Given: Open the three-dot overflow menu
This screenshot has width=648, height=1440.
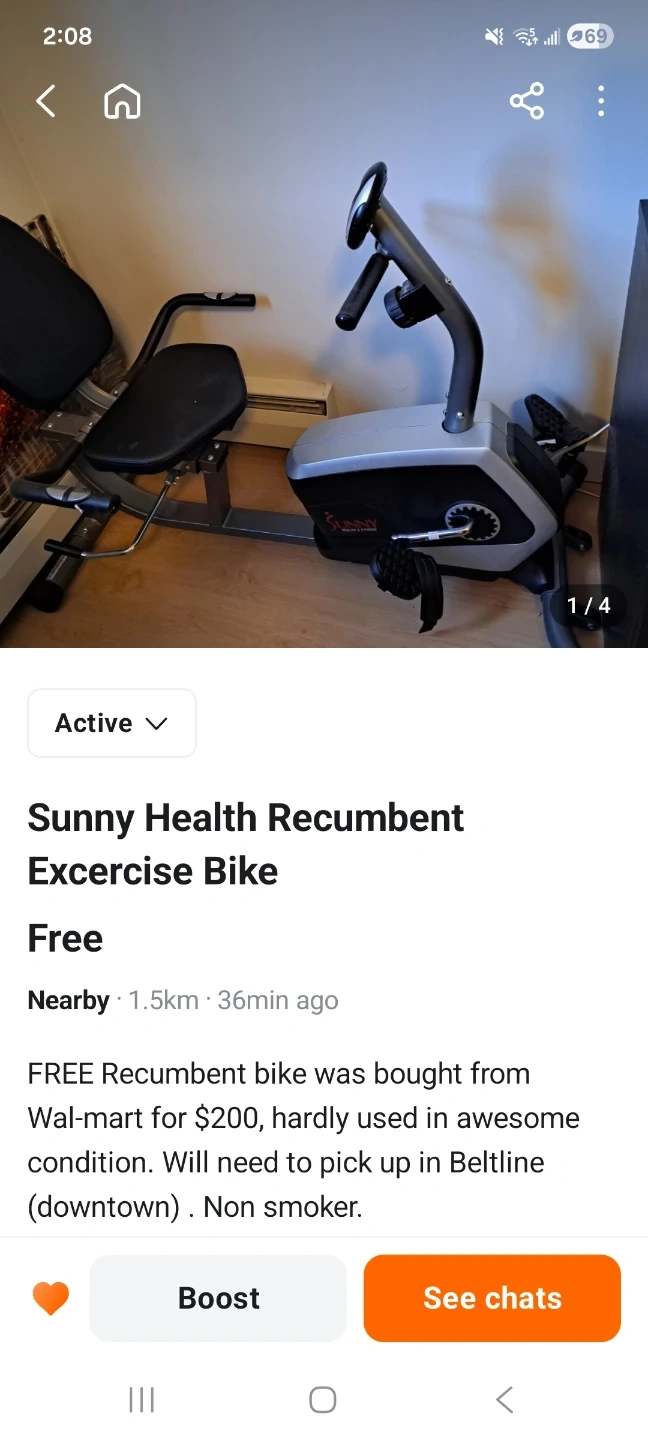Looking at the screenshot, I should click(x=600, y=101).
